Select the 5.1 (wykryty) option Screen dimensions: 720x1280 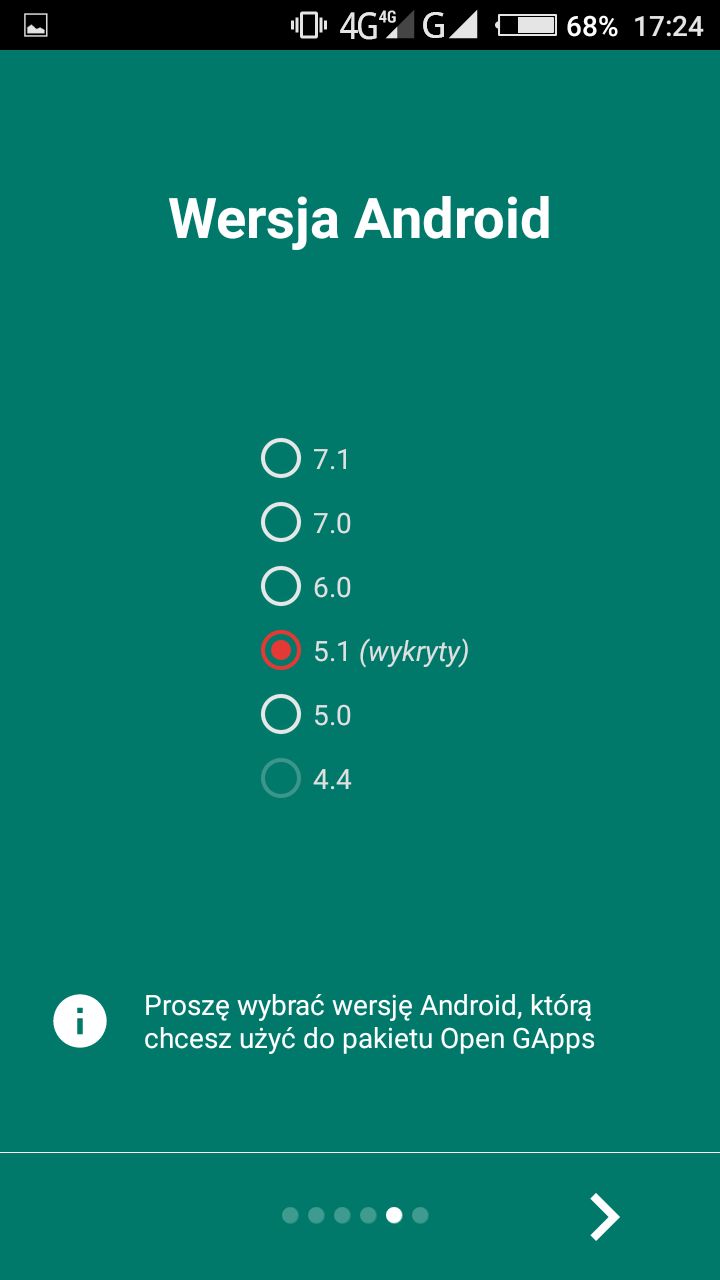pos(365,651)
